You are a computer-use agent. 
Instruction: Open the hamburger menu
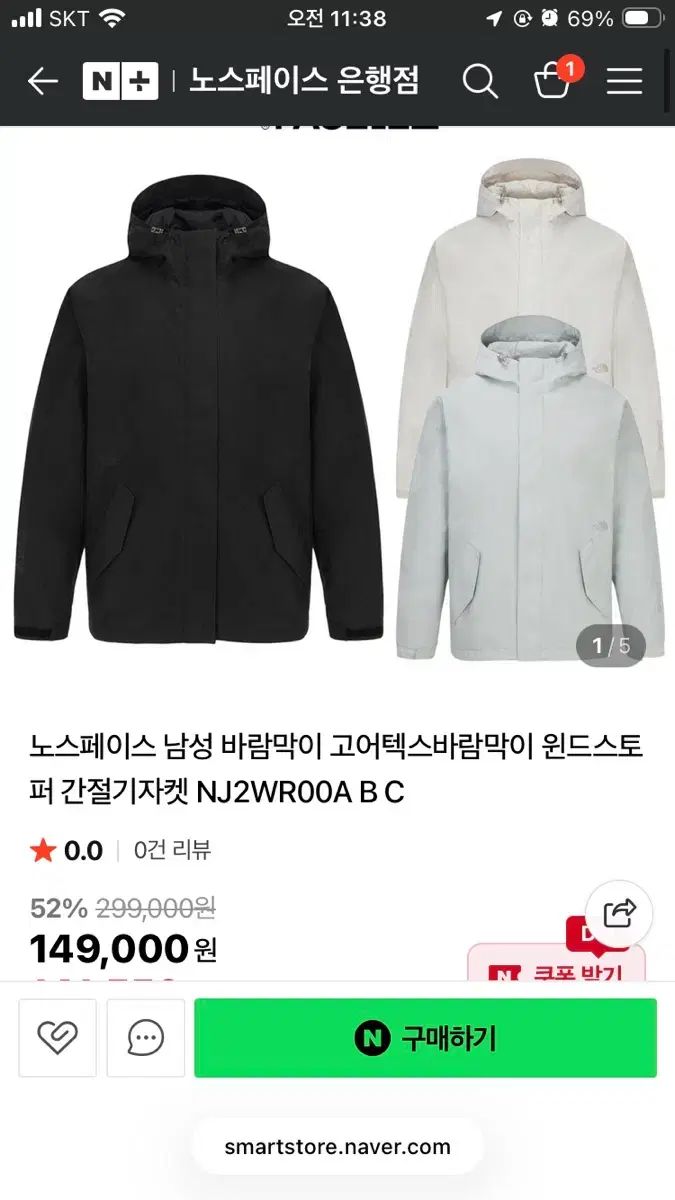point(625,81)
